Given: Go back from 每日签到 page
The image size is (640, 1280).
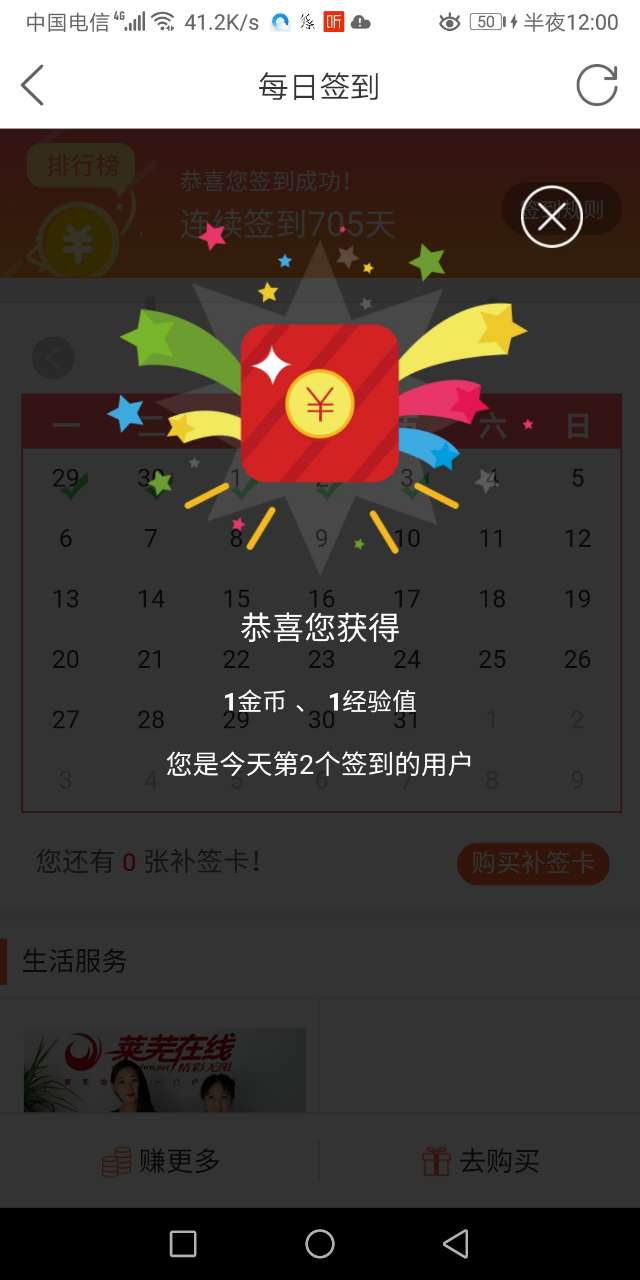Looking at the screenshot, I should point(33,86).
